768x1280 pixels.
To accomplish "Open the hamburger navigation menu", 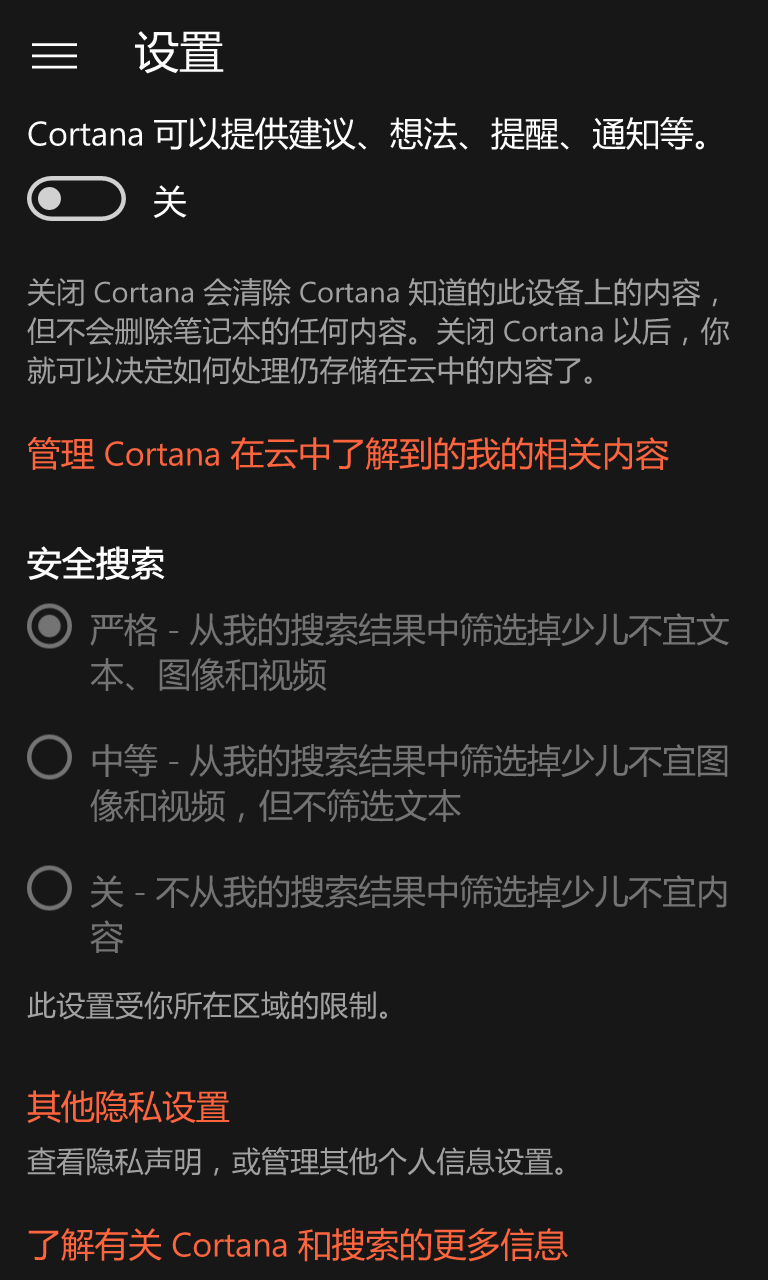I will [54, 56].
